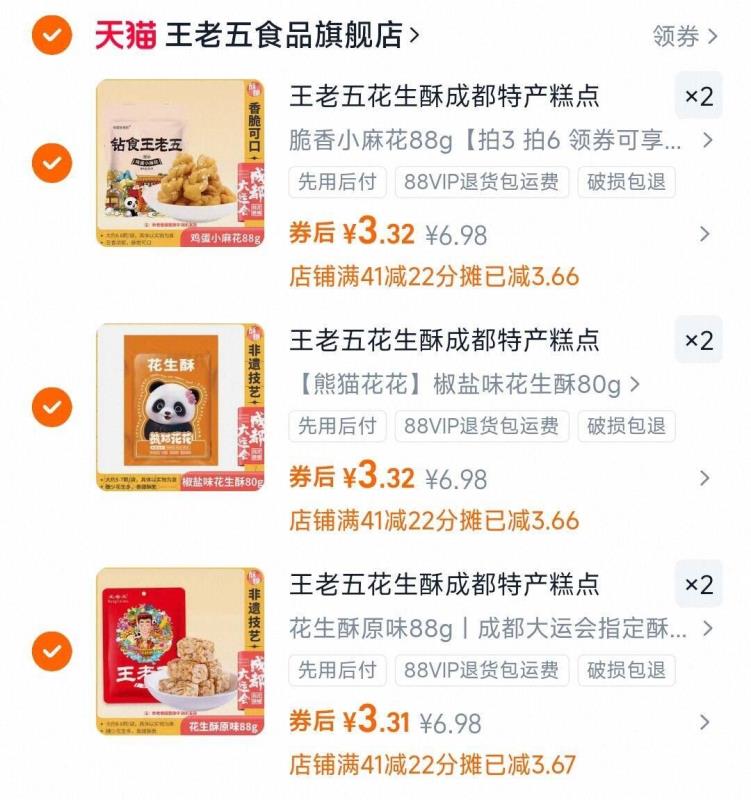Deselect all items from 王老五食品旗舰店
This screenshot has height=800, width=751.
51,36
